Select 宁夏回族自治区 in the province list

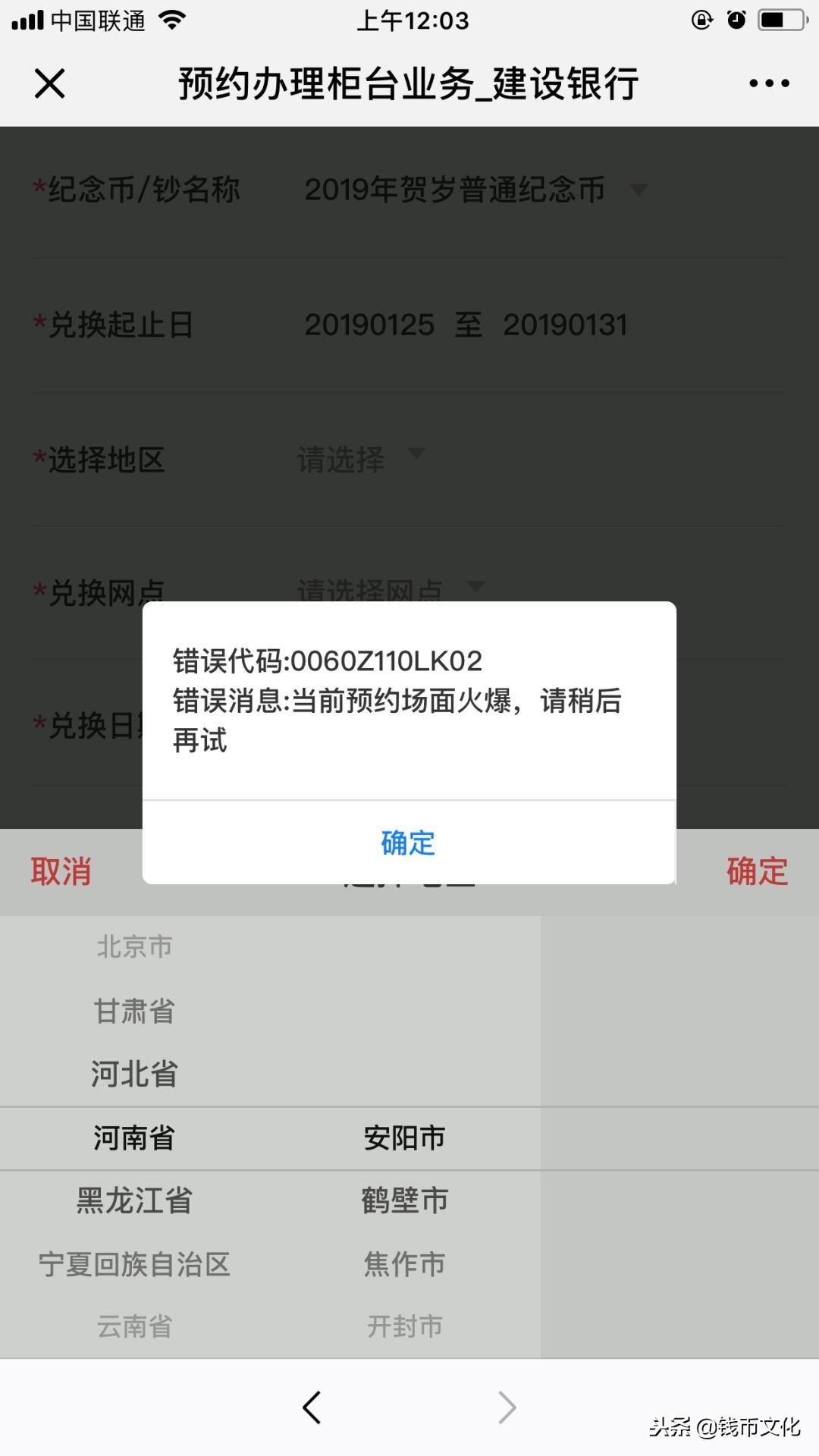pyautogui.click(x=134, y=1264)
